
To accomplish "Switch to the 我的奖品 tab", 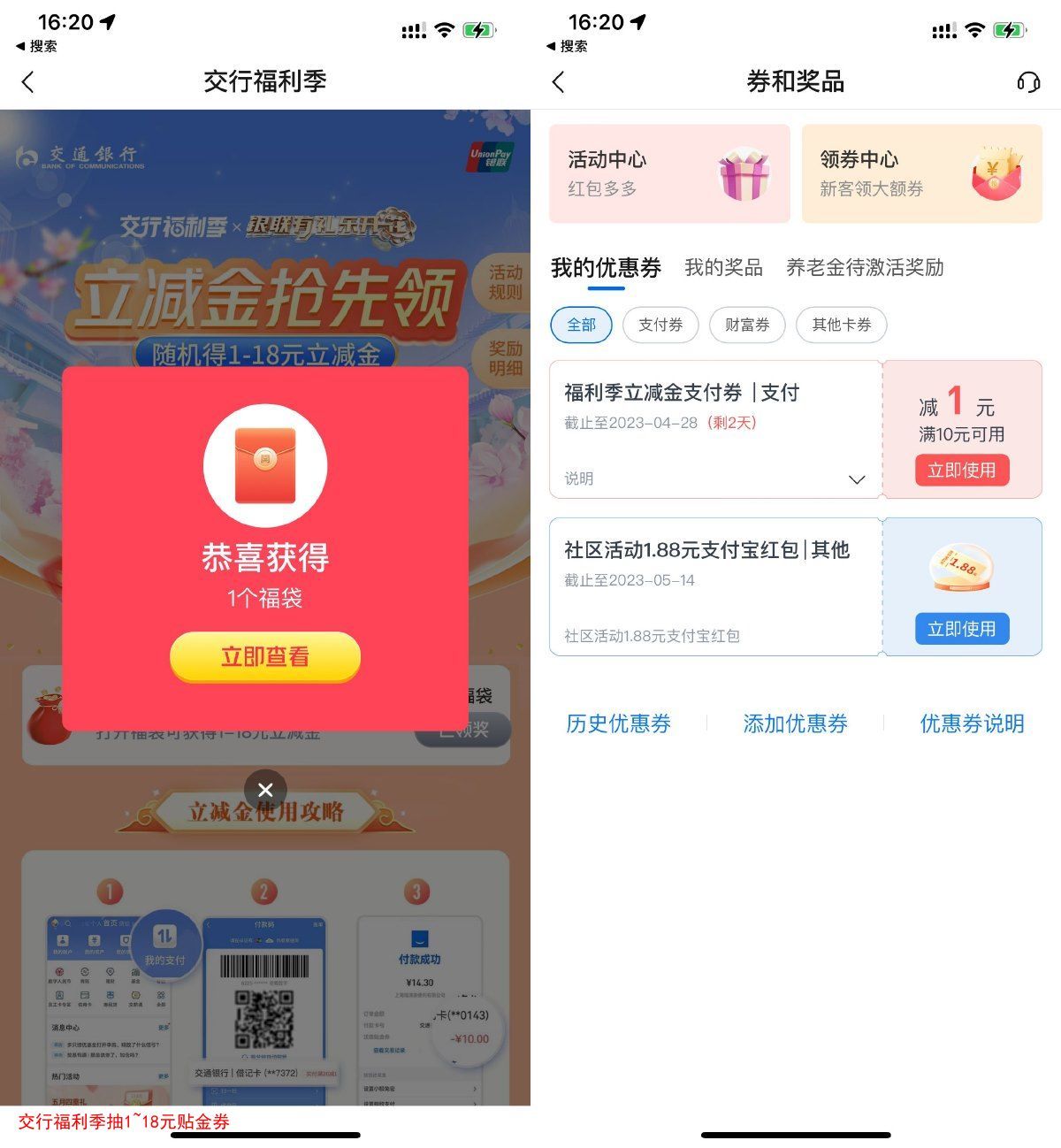I will [723, 267].
